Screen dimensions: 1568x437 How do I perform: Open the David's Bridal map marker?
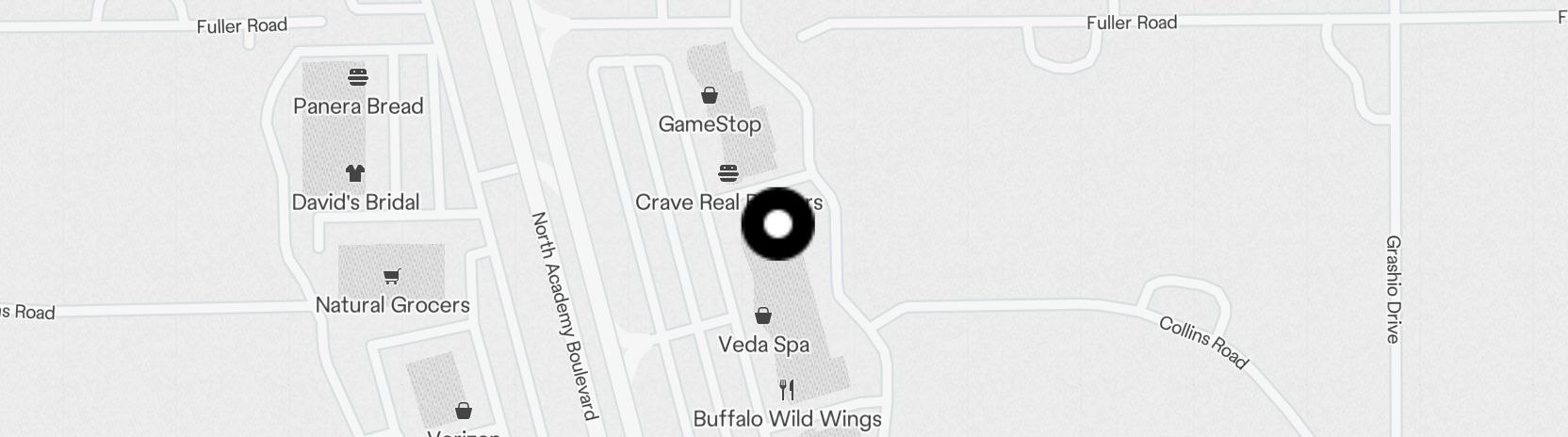point(354,173)
